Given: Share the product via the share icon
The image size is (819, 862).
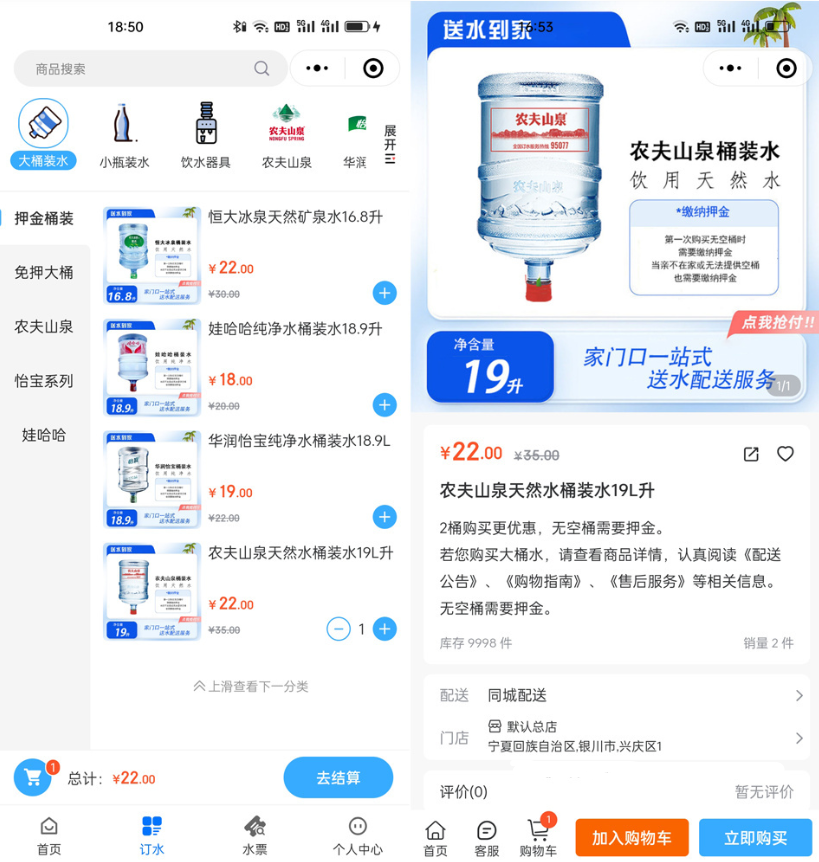Looking at the screenshot, I should coord(751,454).
